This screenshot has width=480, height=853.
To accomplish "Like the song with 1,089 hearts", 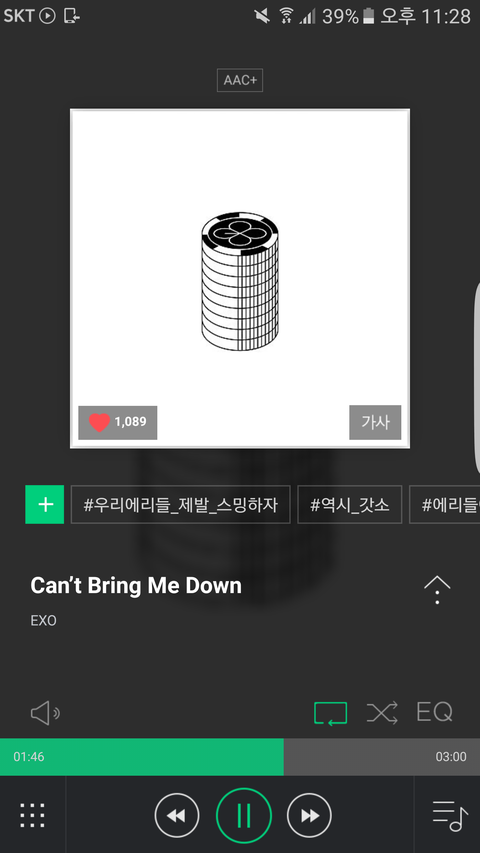I will point(118,422).
